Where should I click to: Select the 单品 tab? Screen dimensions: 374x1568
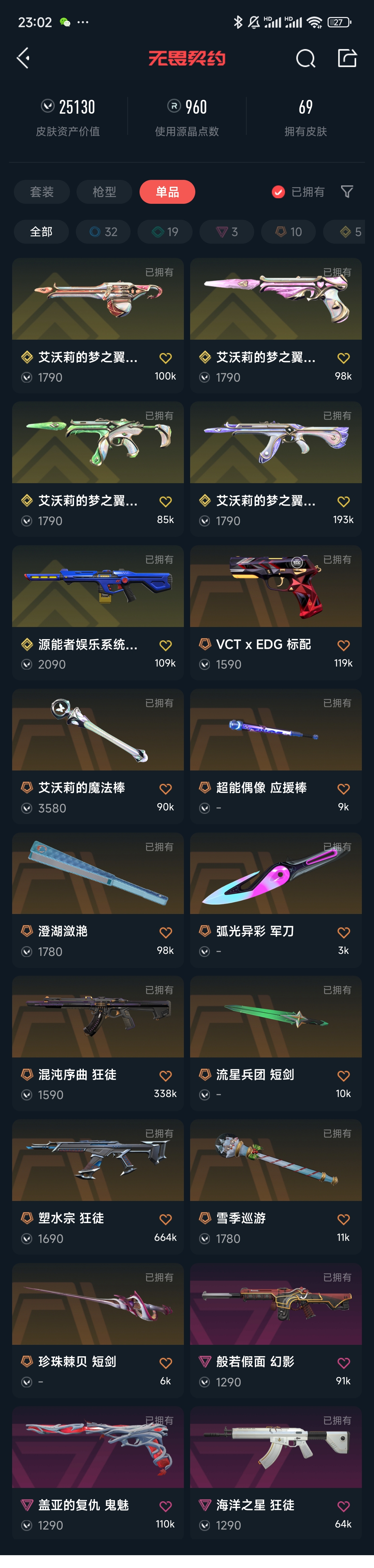click(167, 192)
